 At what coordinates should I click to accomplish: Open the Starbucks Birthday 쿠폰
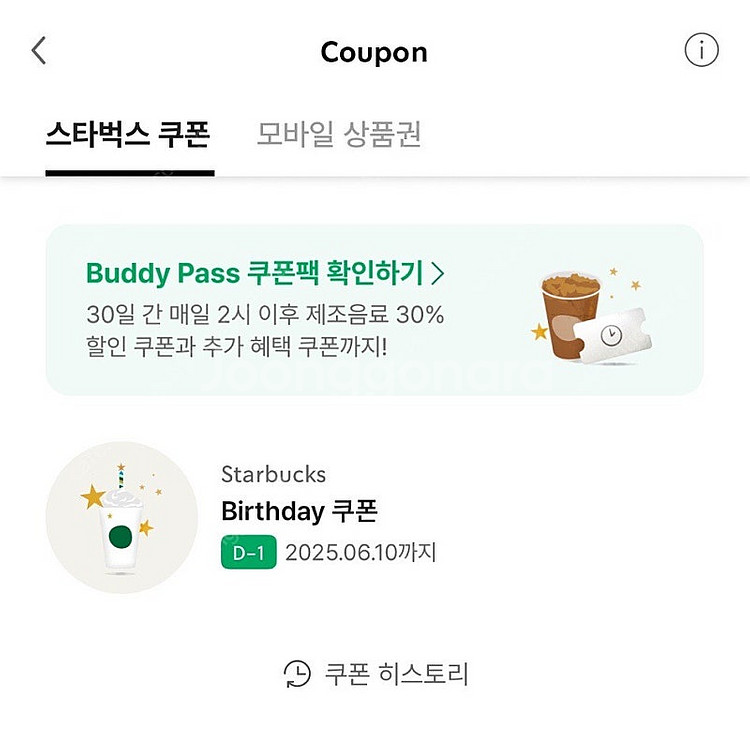[x=299, y=512]
